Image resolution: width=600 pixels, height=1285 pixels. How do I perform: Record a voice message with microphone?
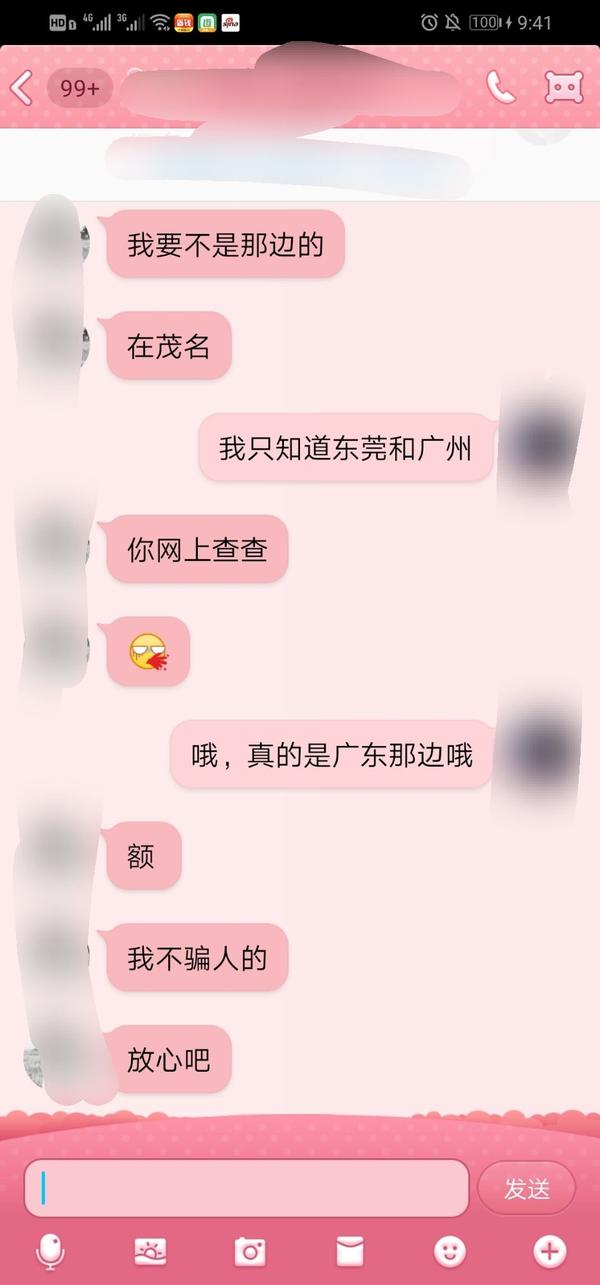coord(50,1251)
